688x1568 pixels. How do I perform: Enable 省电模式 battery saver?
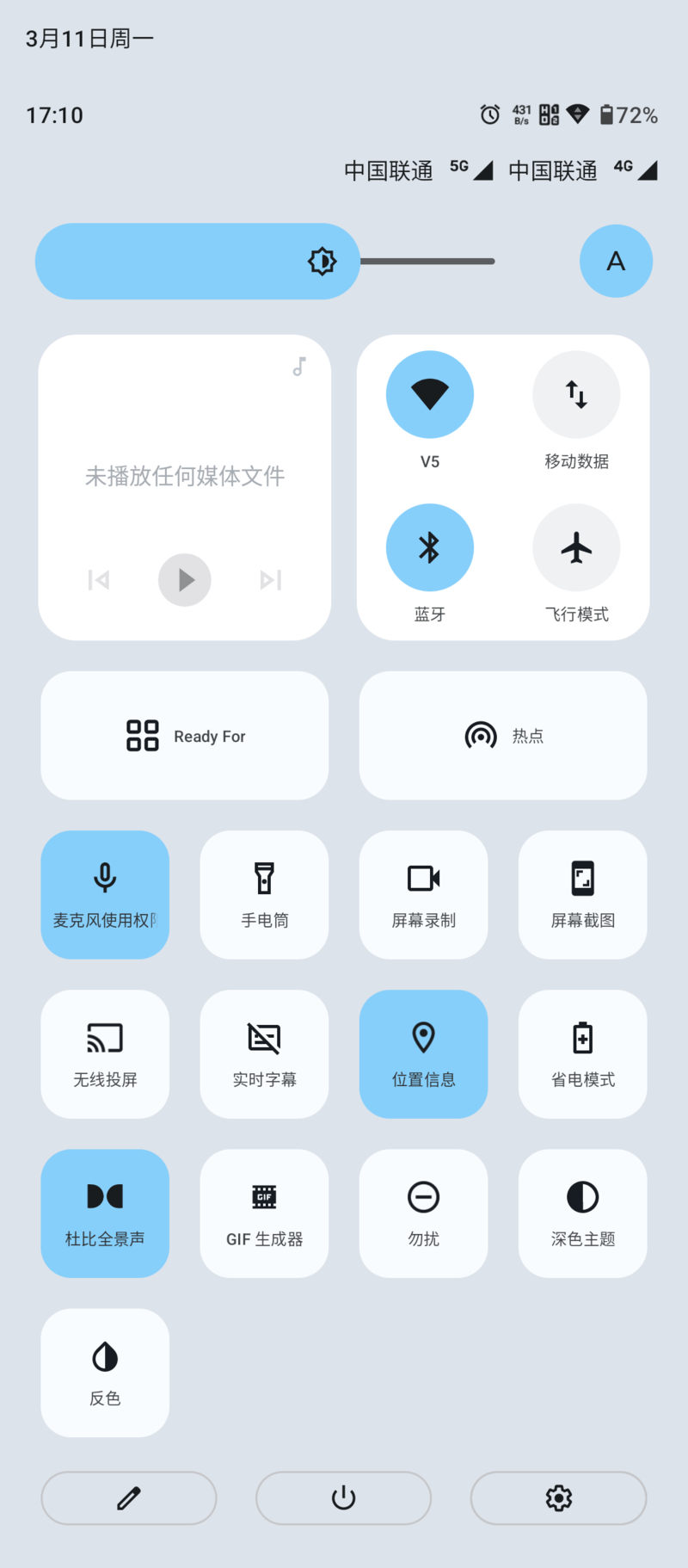pyautogui.click(x=582, y=1053)
